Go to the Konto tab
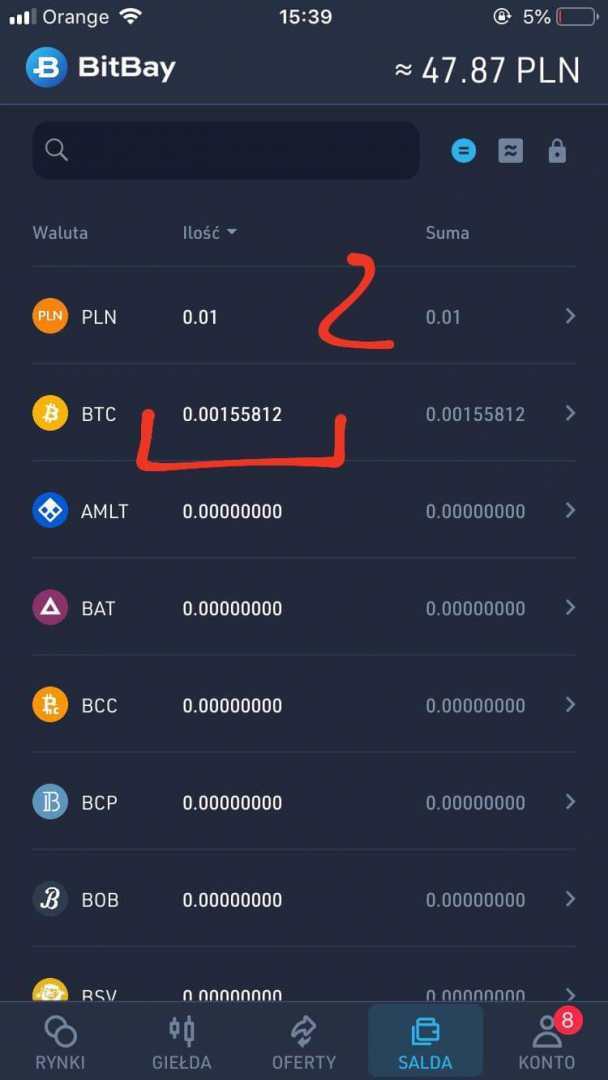This screenshot has height=1080, width=608. click(546, 1042)
